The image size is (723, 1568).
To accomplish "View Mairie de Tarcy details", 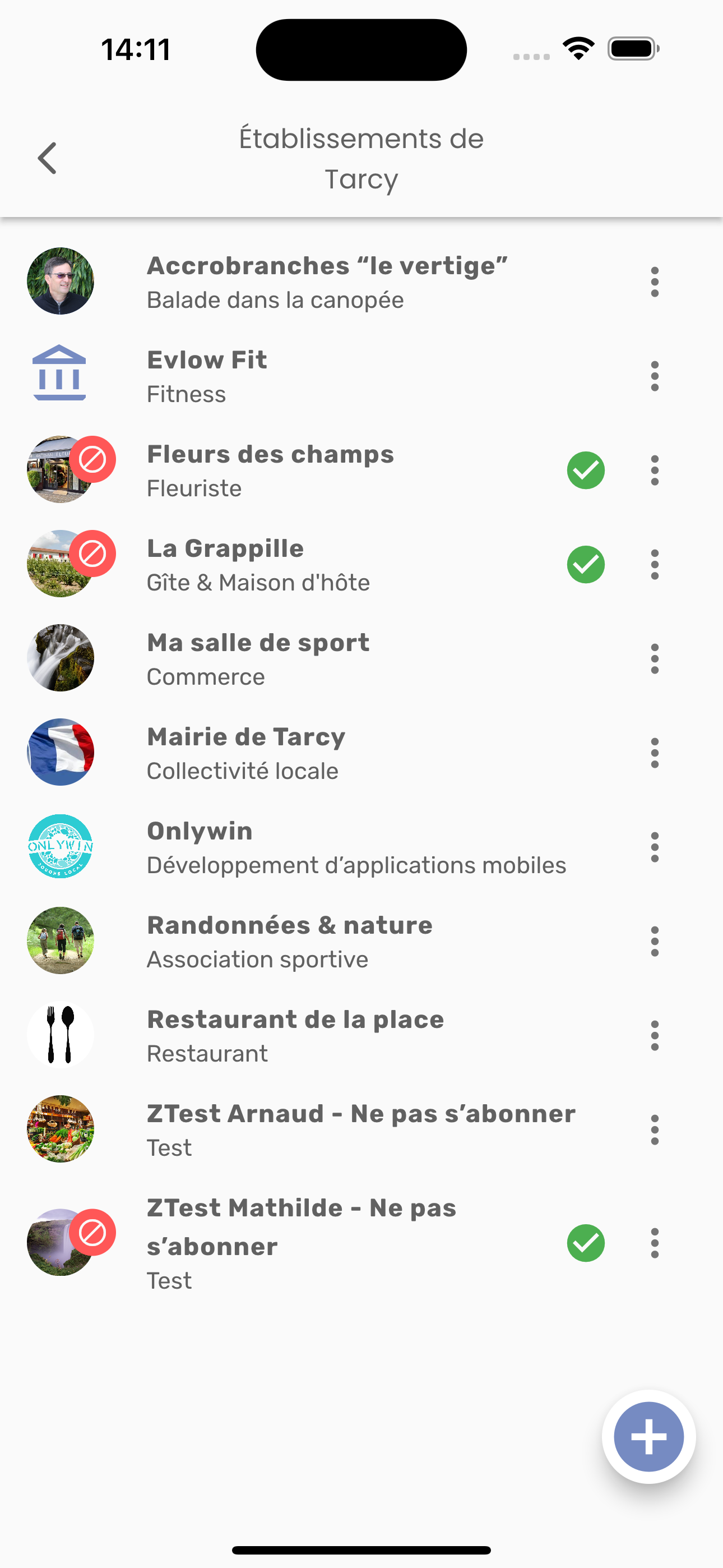I will tap(246, 753).
